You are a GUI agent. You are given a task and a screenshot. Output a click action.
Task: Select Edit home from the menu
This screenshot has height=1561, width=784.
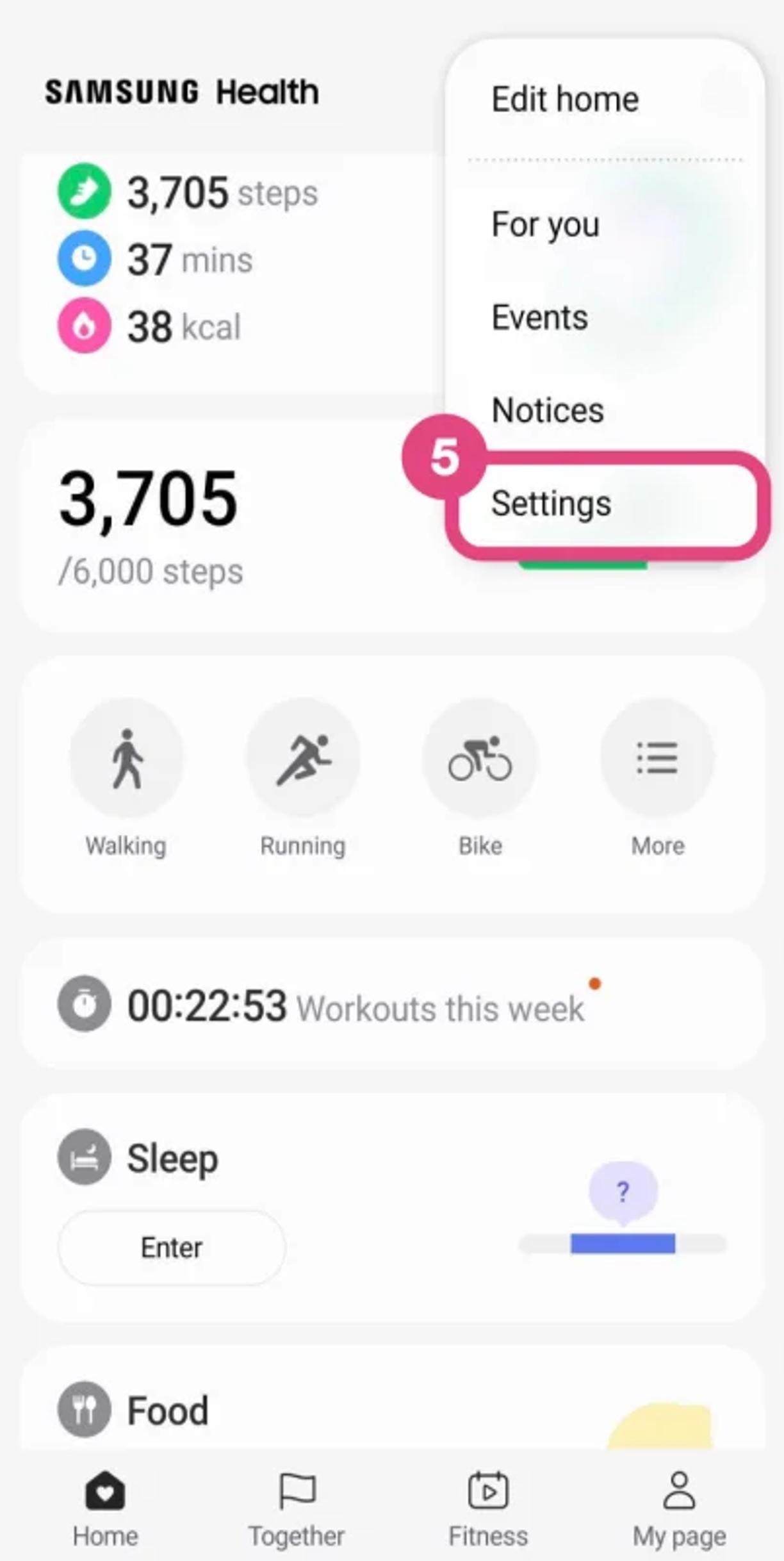[565, 99]
